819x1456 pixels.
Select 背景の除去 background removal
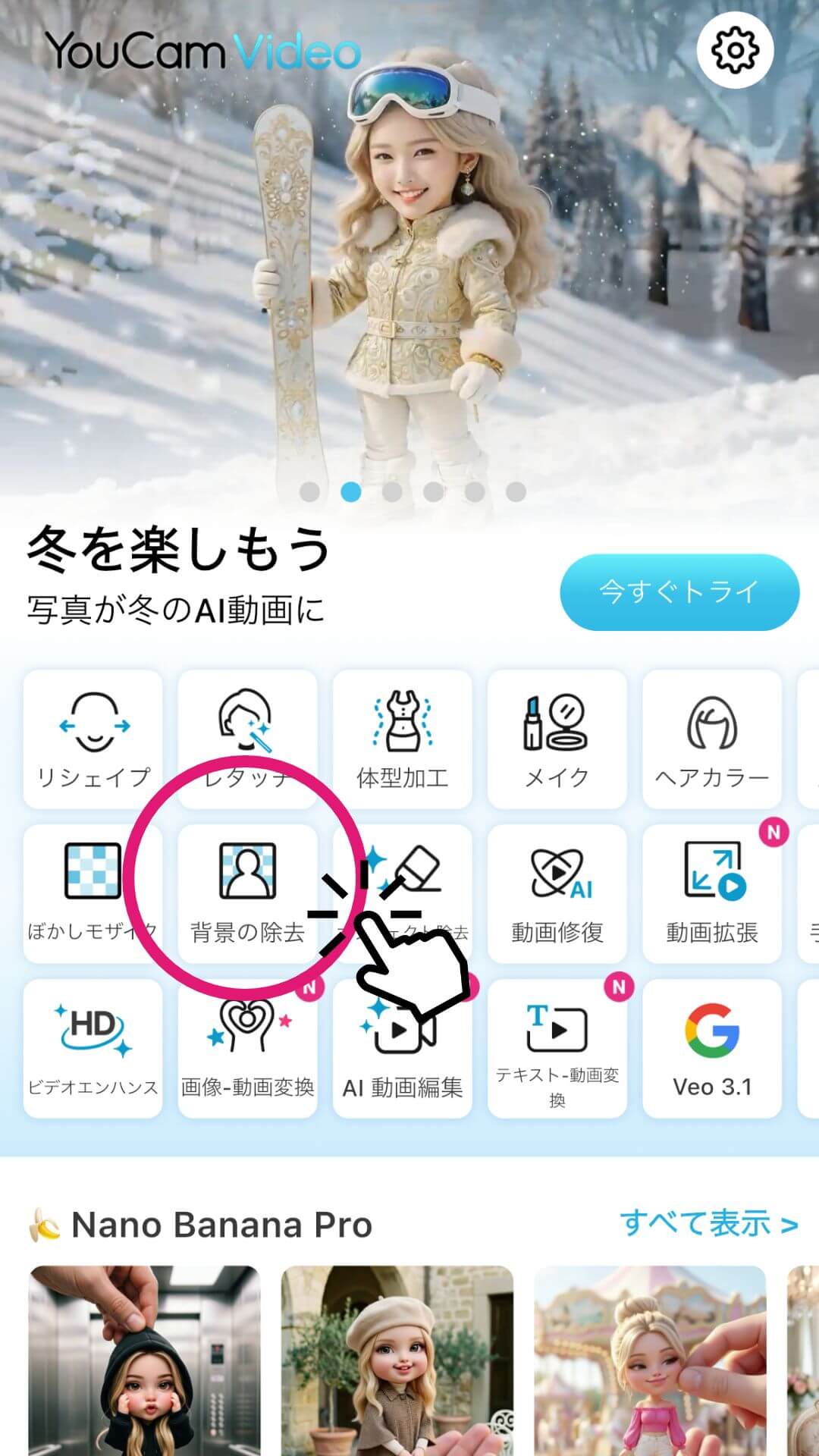click(x=248, y=891)
